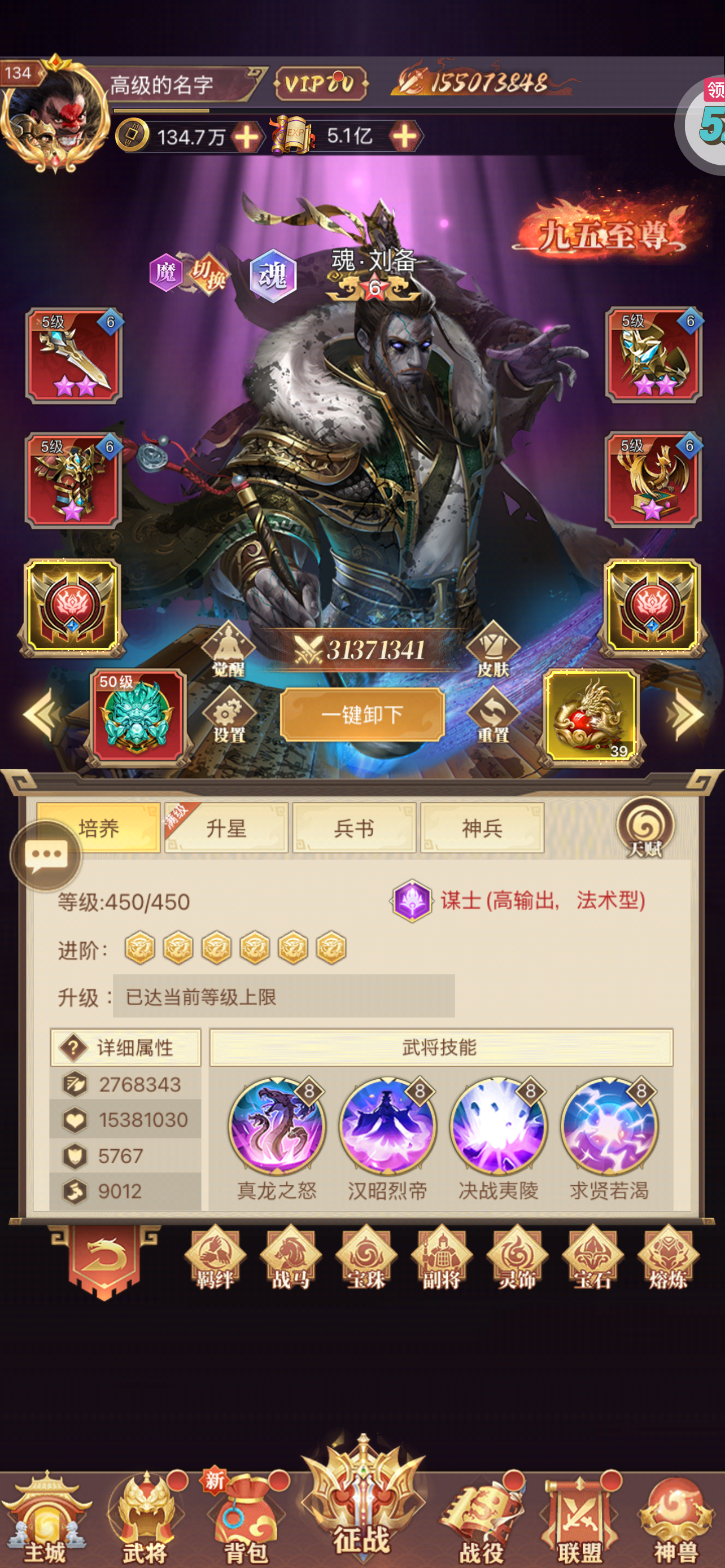725x1568 pixels.
Task: Switch to the 升星 tab
Action: 226,827
